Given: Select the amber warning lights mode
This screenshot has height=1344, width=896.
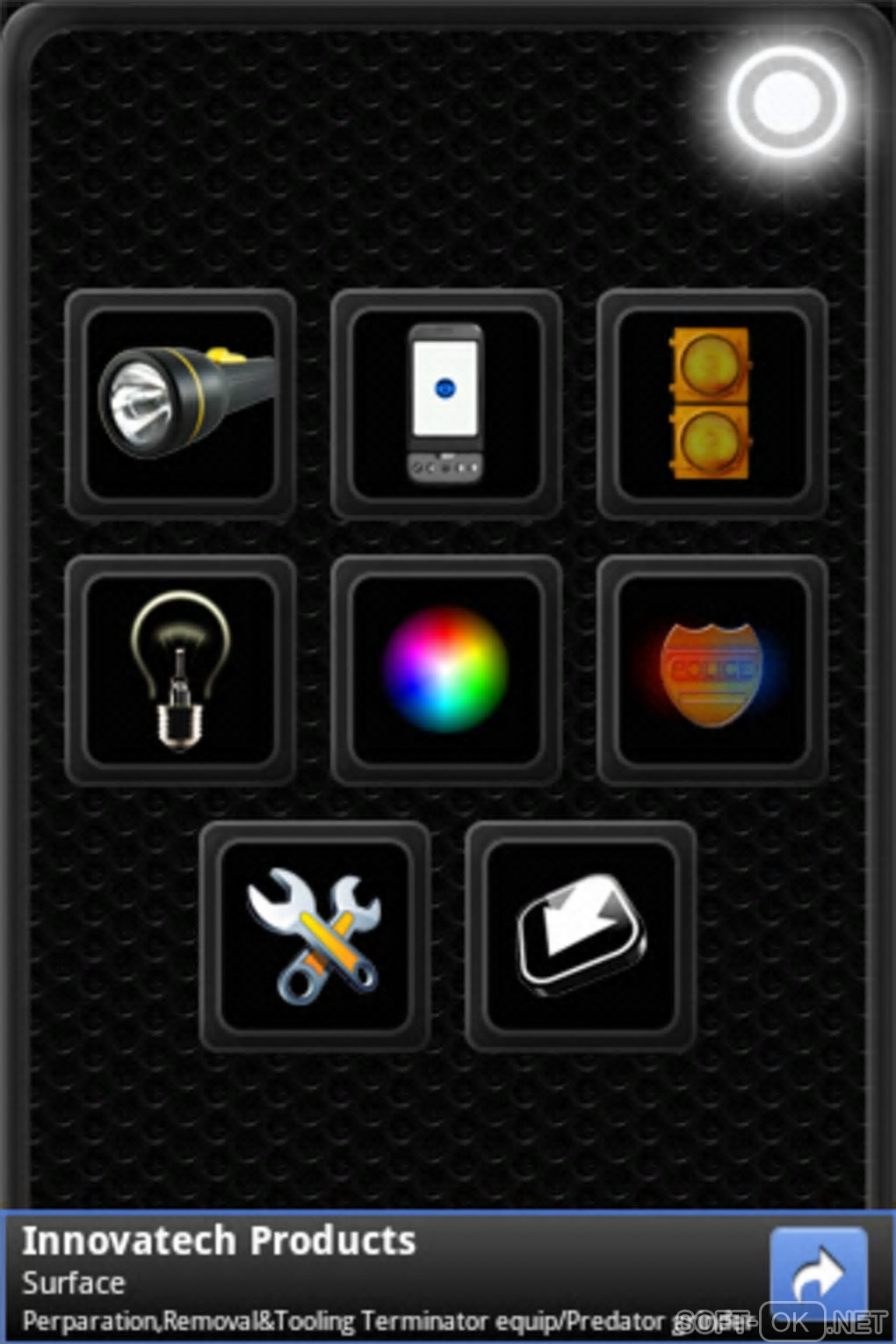Looking at the screenshot, I should click(x=712, y=403).
